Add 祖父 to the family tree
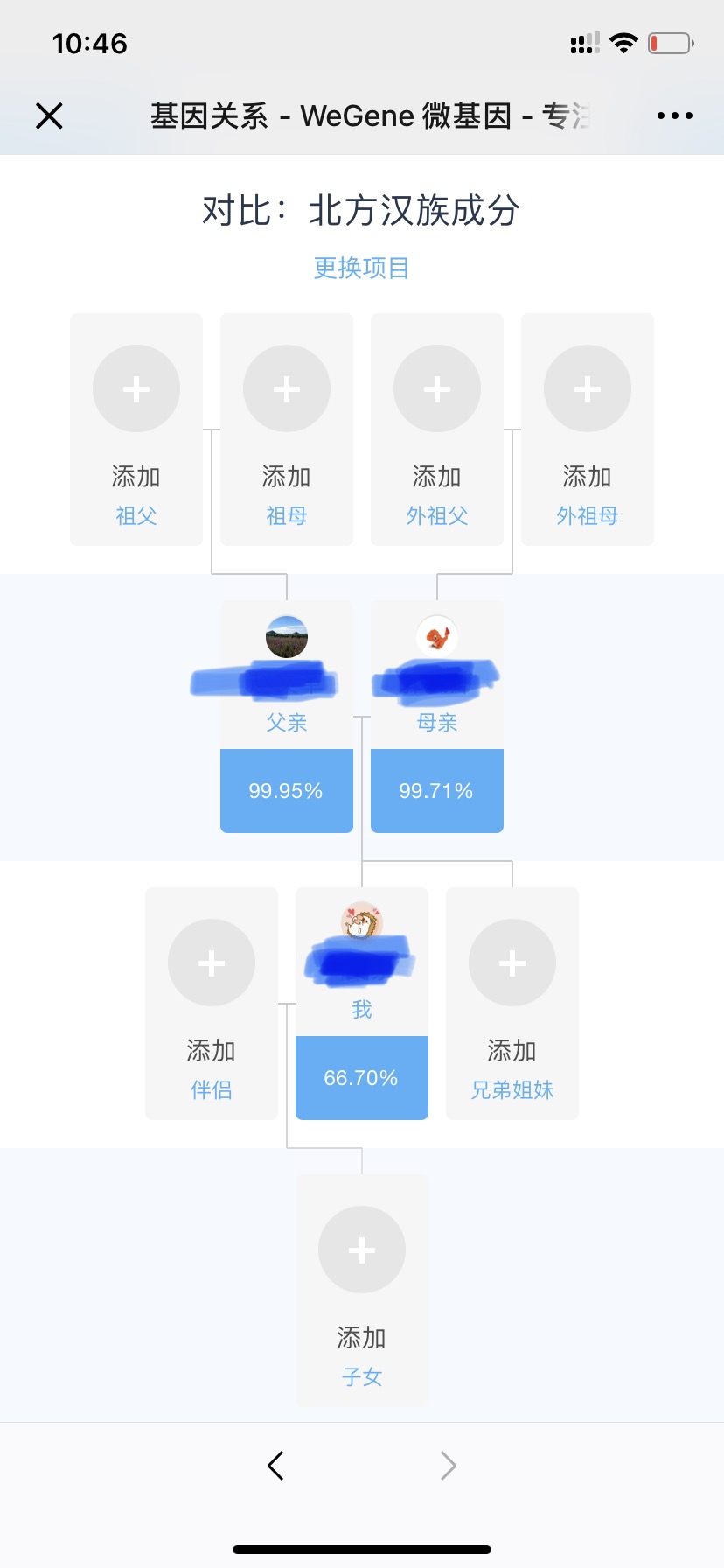This screenshot has height=1568, width=724. pyautogui.click(x=136, y=430)
